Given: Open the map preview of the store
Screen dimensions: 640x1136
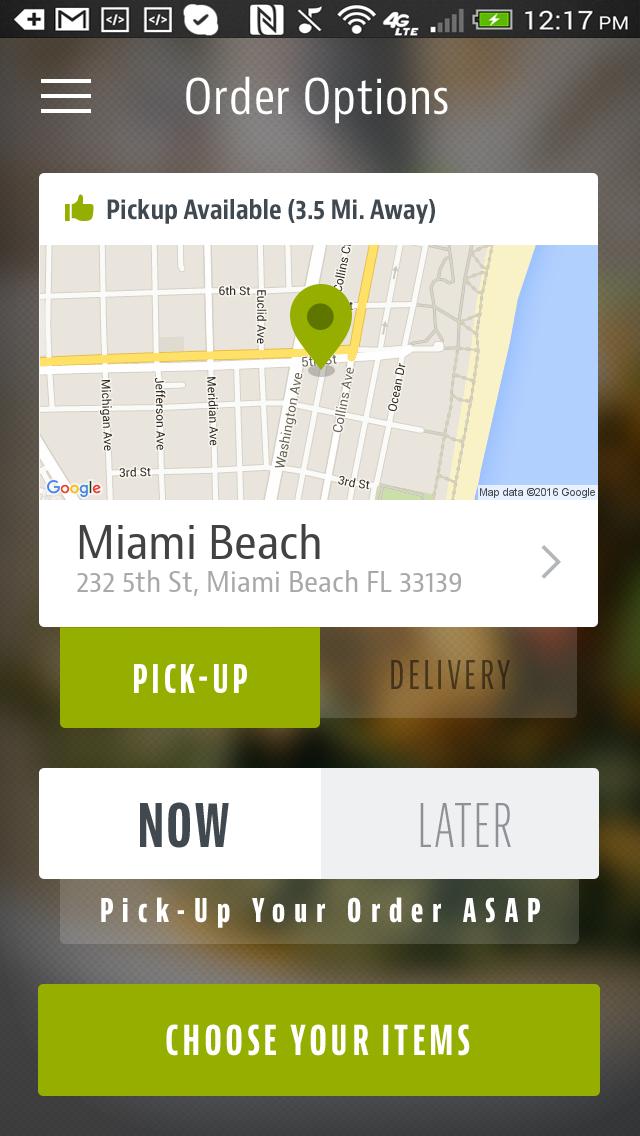Looking at the screenshot, I should click(318, 372).
